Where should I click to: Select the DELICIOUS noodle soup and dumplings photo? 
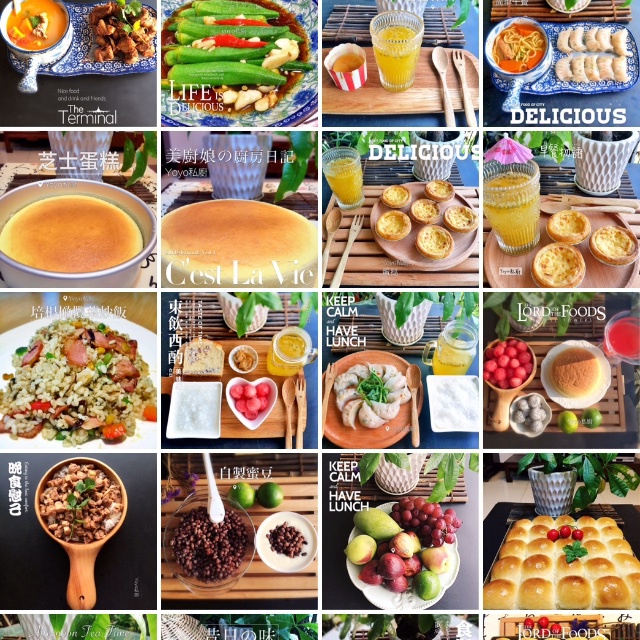click(561, 63)
